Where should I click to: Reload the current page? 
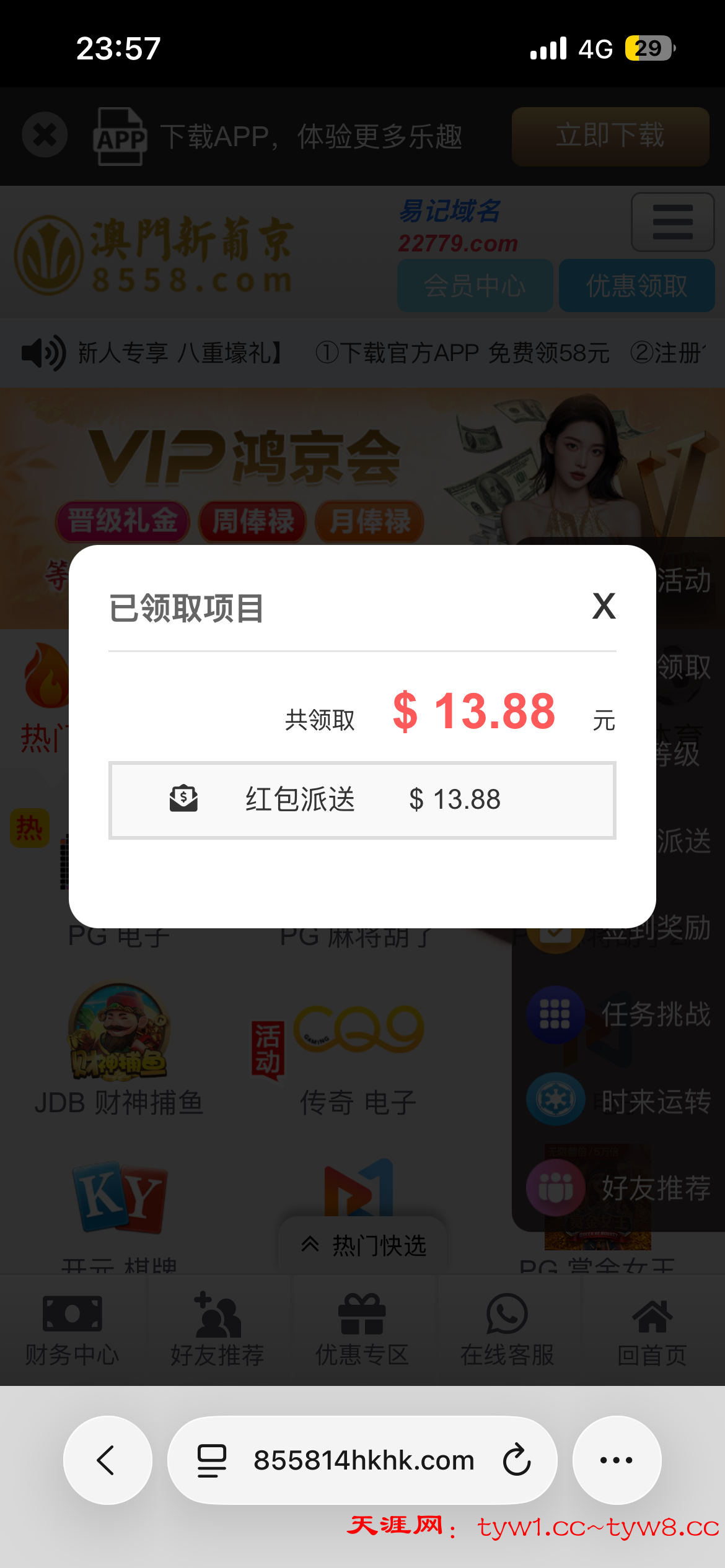pyautogui.click(x=516, y=1460)
